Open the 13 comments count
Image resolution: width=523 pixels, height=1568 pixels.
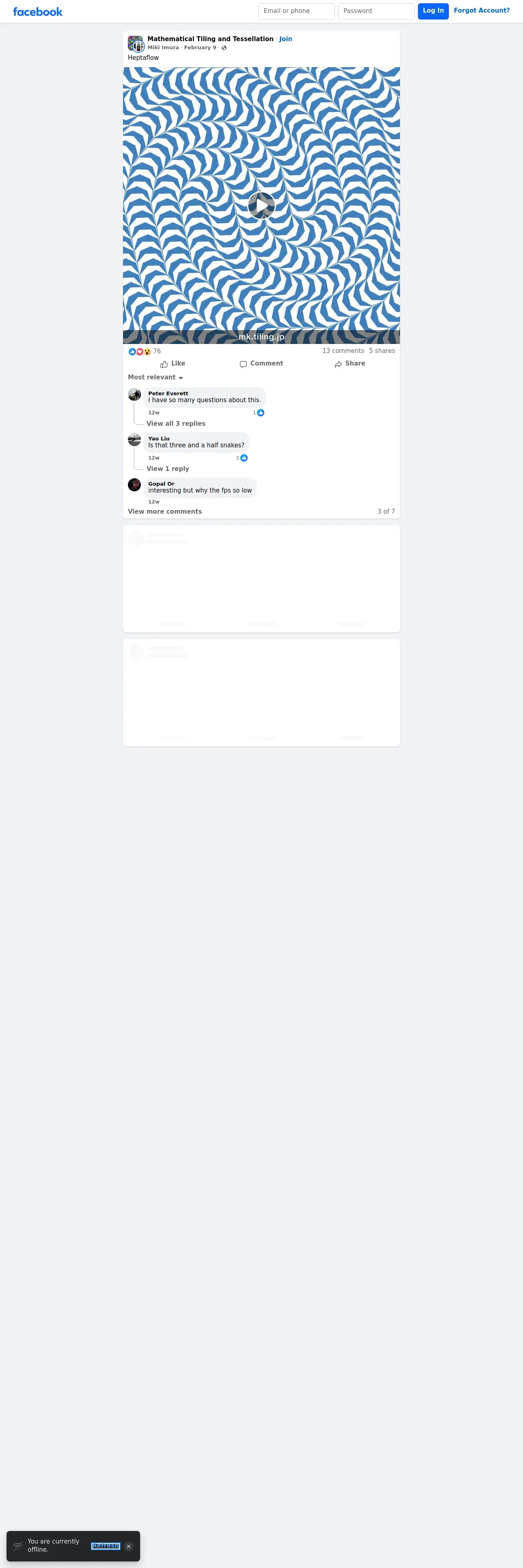pos(343,350)
